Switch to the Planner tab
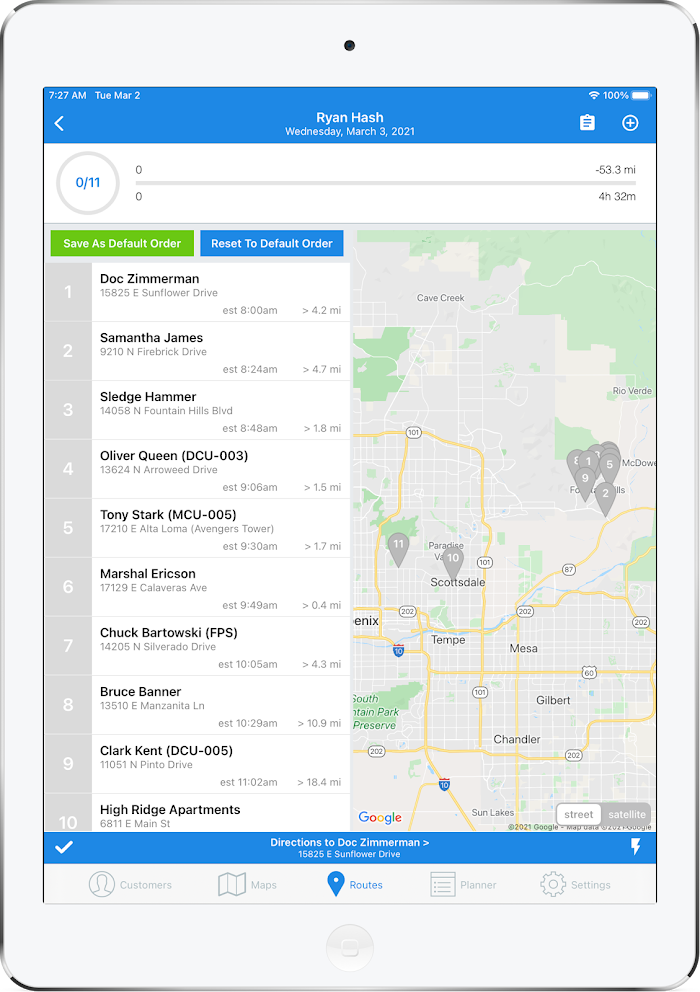The image size is (700, 992). click(x=463, y=885)
